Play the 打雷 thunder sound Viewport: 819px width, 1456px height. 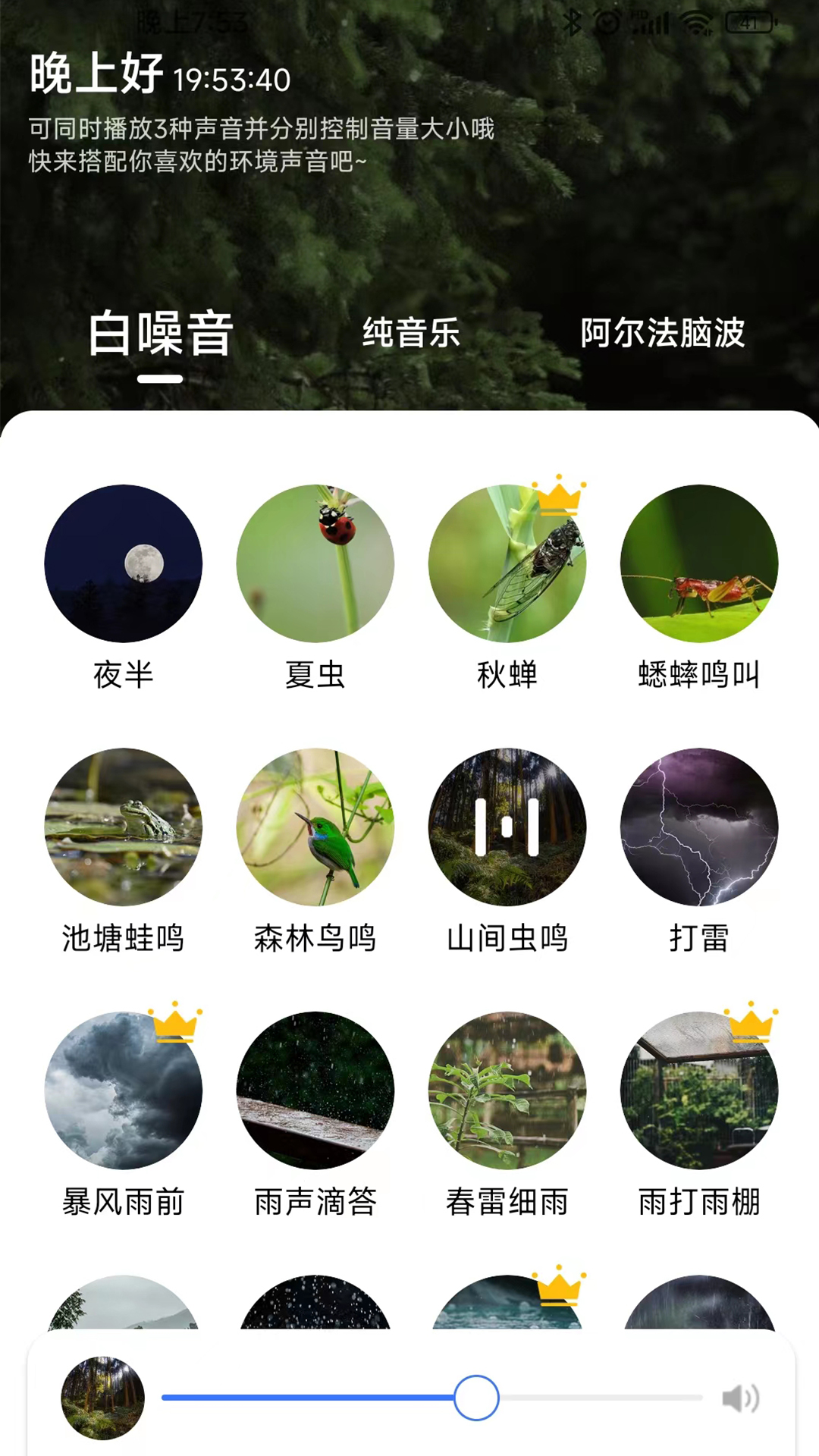(699, 827)
